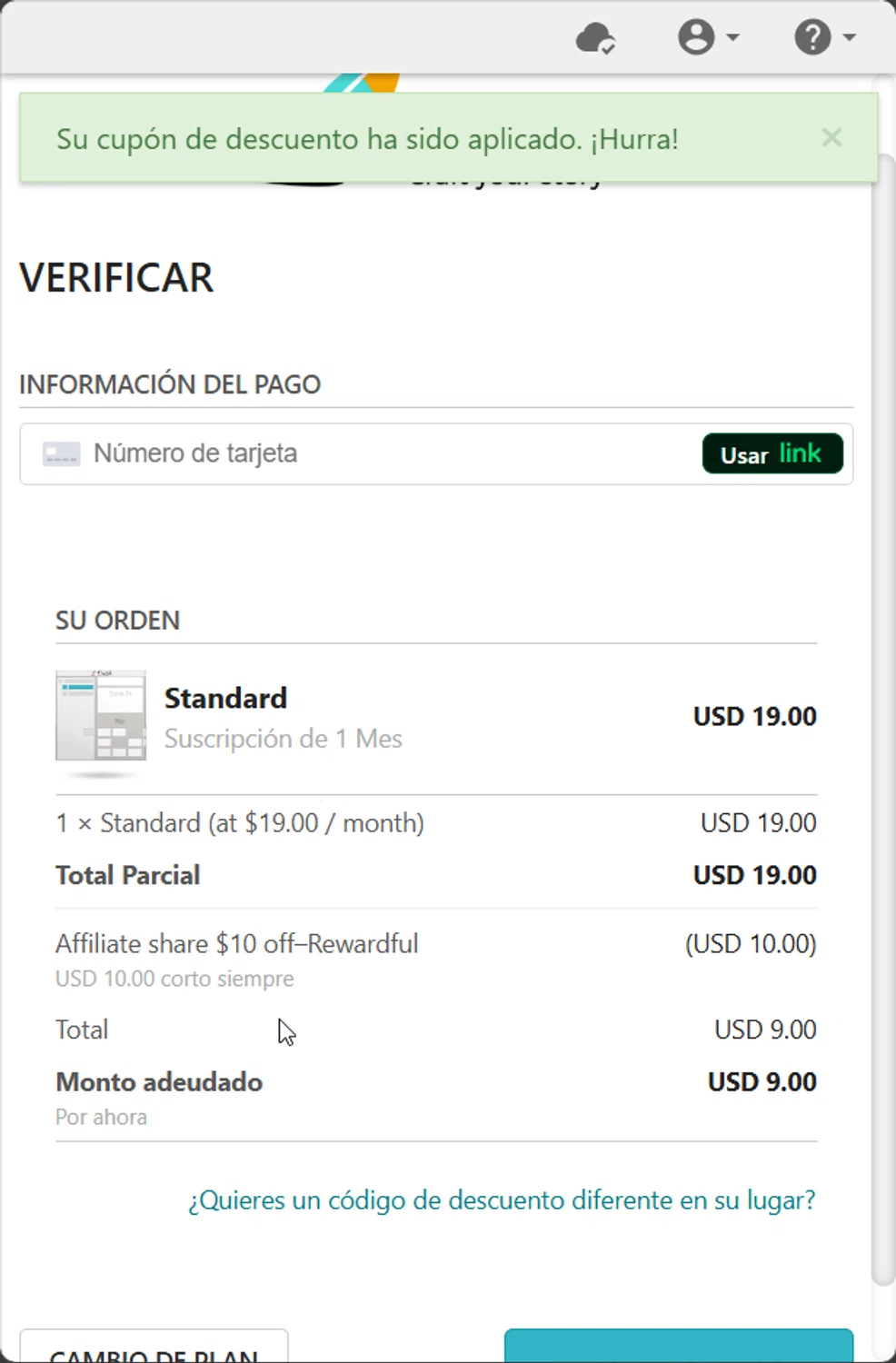The height and width of the screenshot is (1363, 896).
Task: Open the help menu dropdown
Action: (x=823, y=38)
